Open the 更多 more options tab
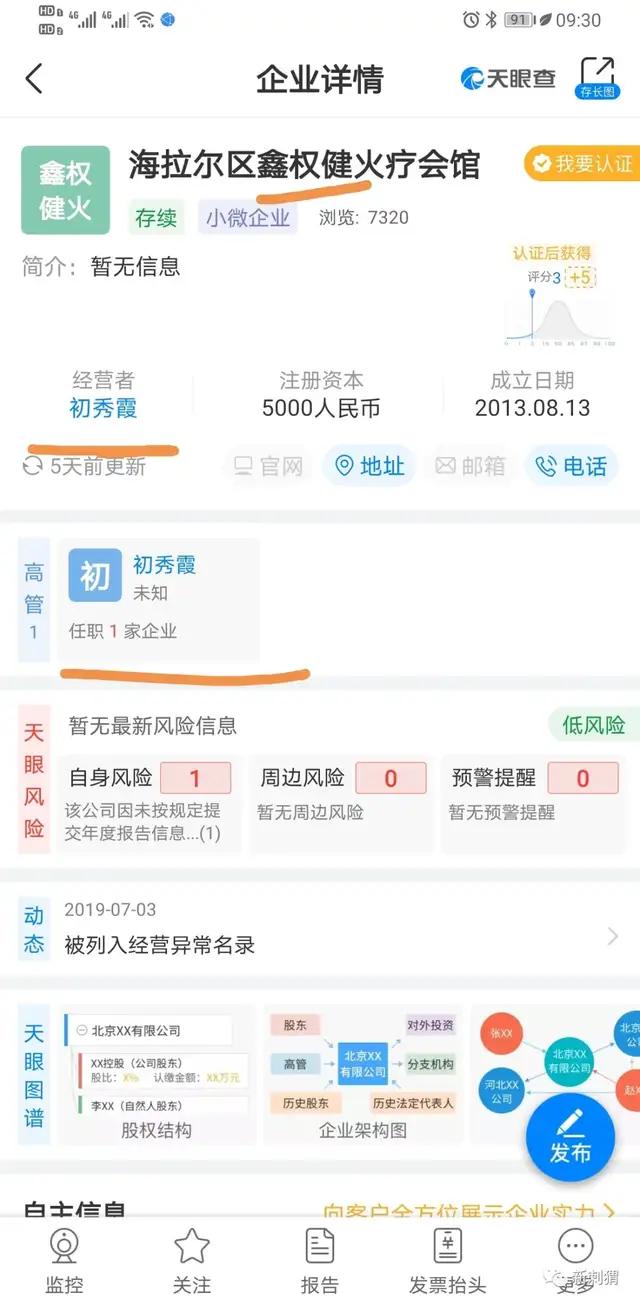640x1306 pixels. click(x=575, y=1260)
